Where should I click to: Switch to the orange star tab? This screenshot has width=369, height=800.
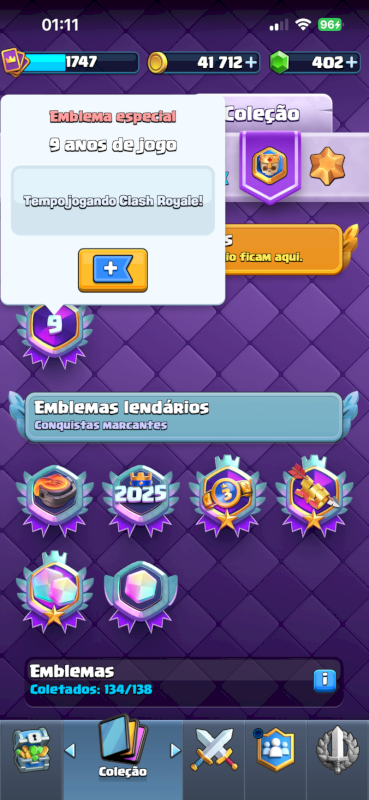[x=327, y=166]
